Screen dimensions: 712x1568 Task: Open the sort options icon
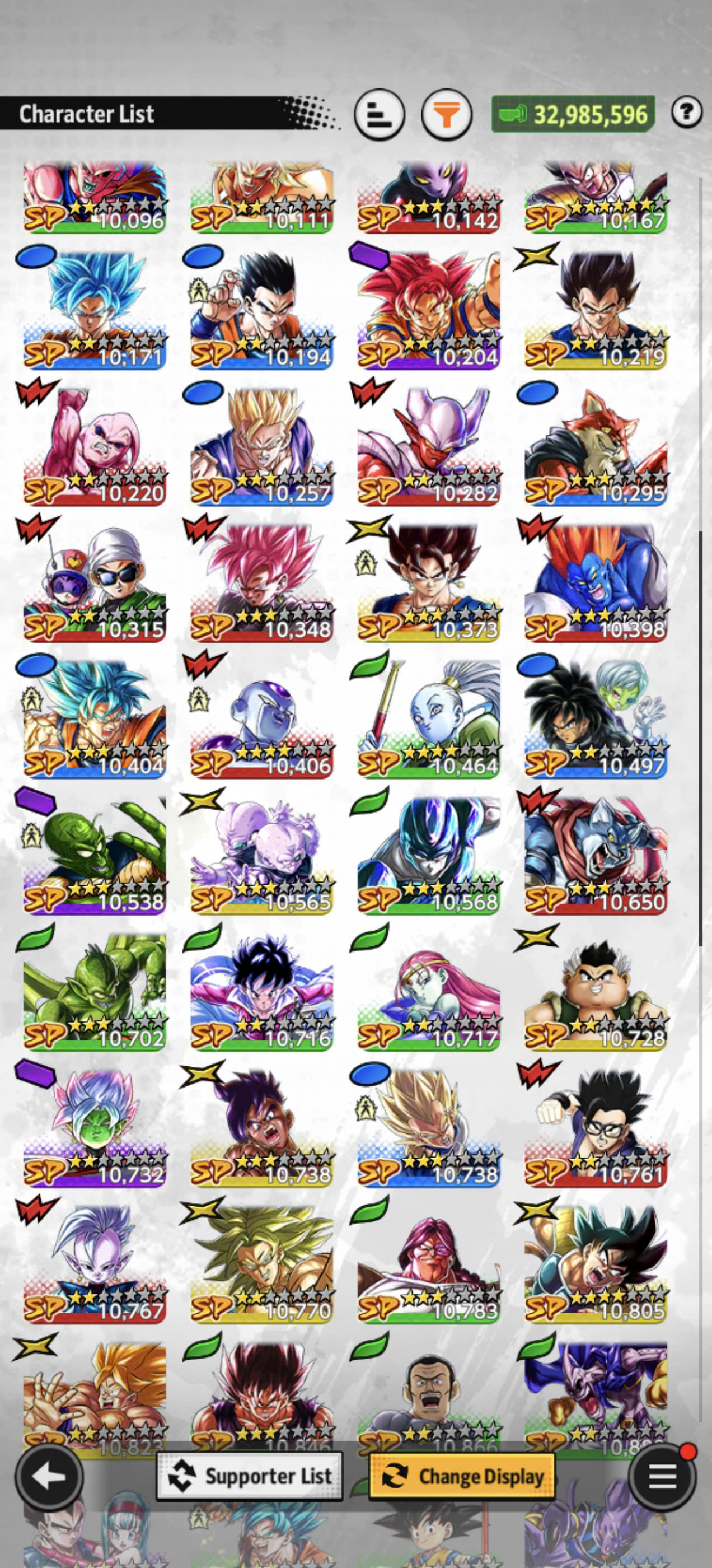[380, 114]
